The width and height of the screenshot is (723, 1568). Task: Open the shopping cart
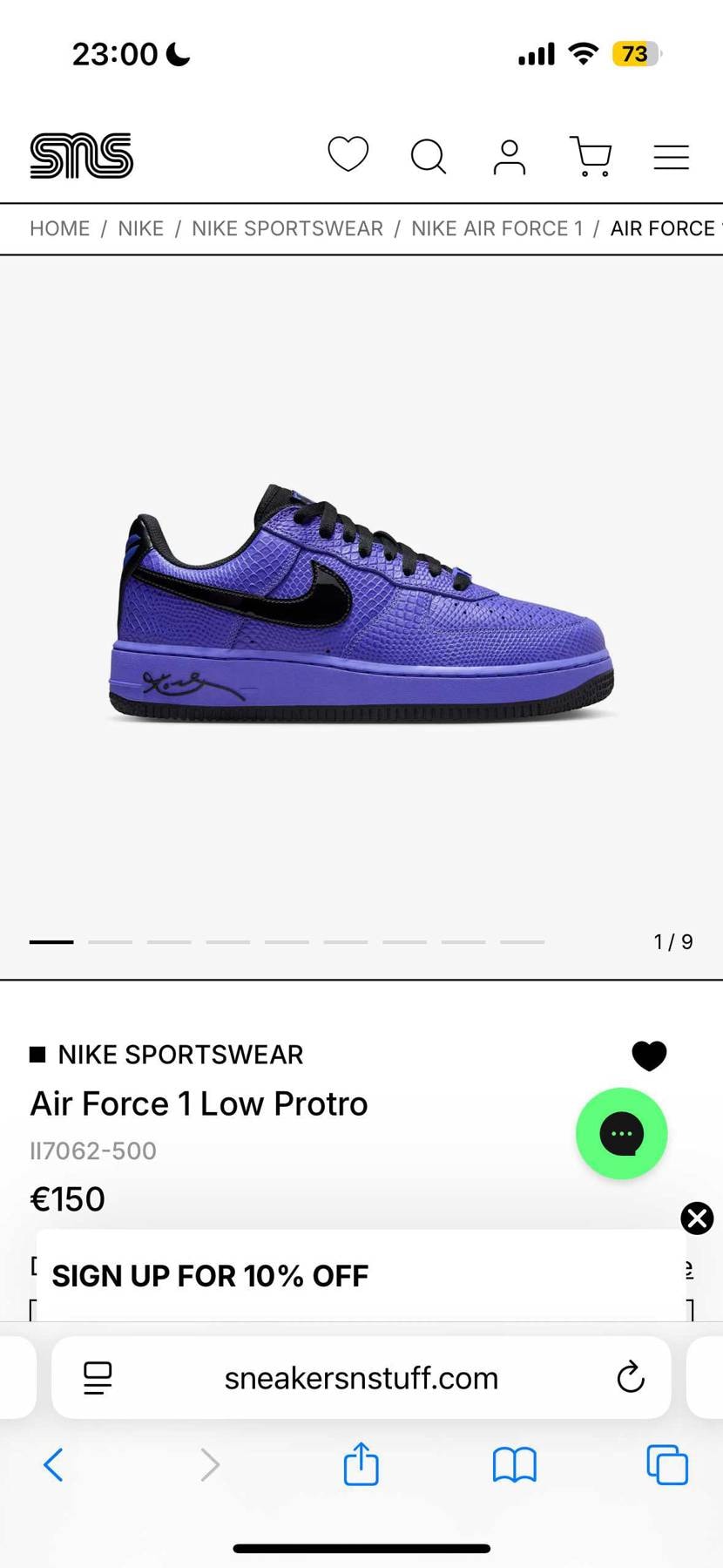point(591,157)
